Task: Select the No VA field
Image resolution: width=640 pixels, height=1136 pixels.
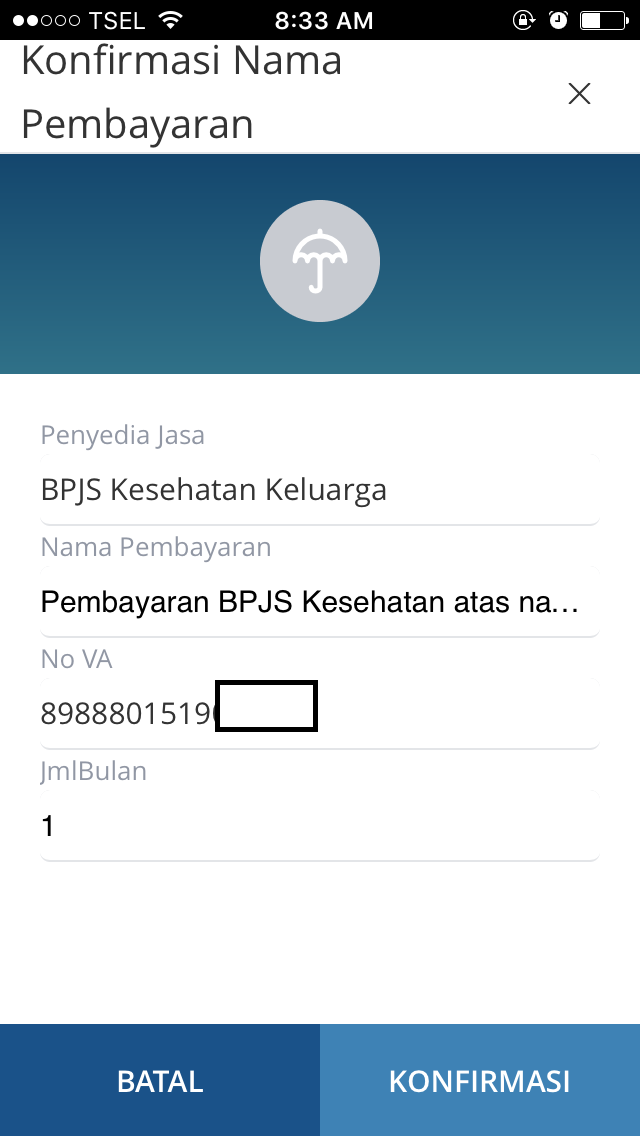Action: (x=320, y=714)
